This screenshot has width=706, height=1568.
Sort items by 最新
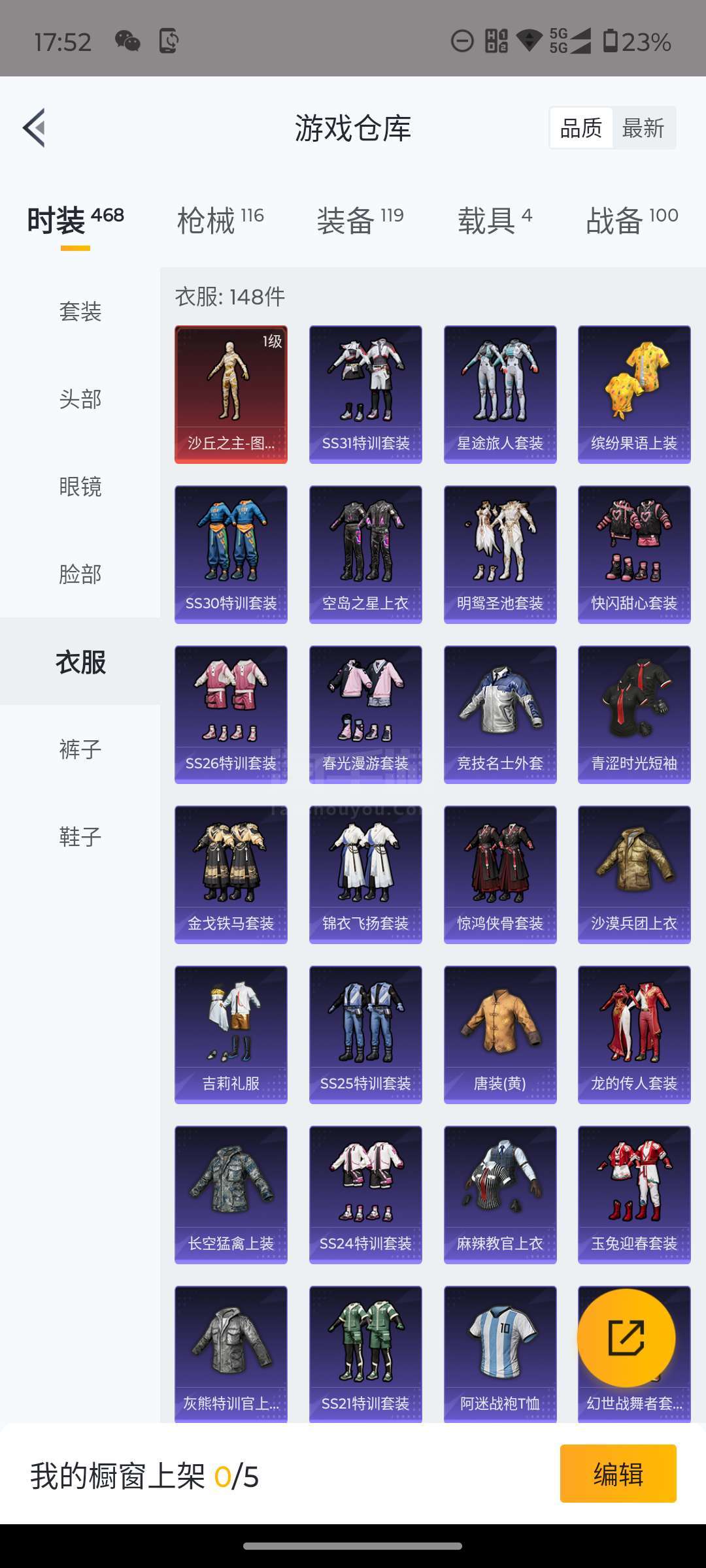(x=643, y=128)
